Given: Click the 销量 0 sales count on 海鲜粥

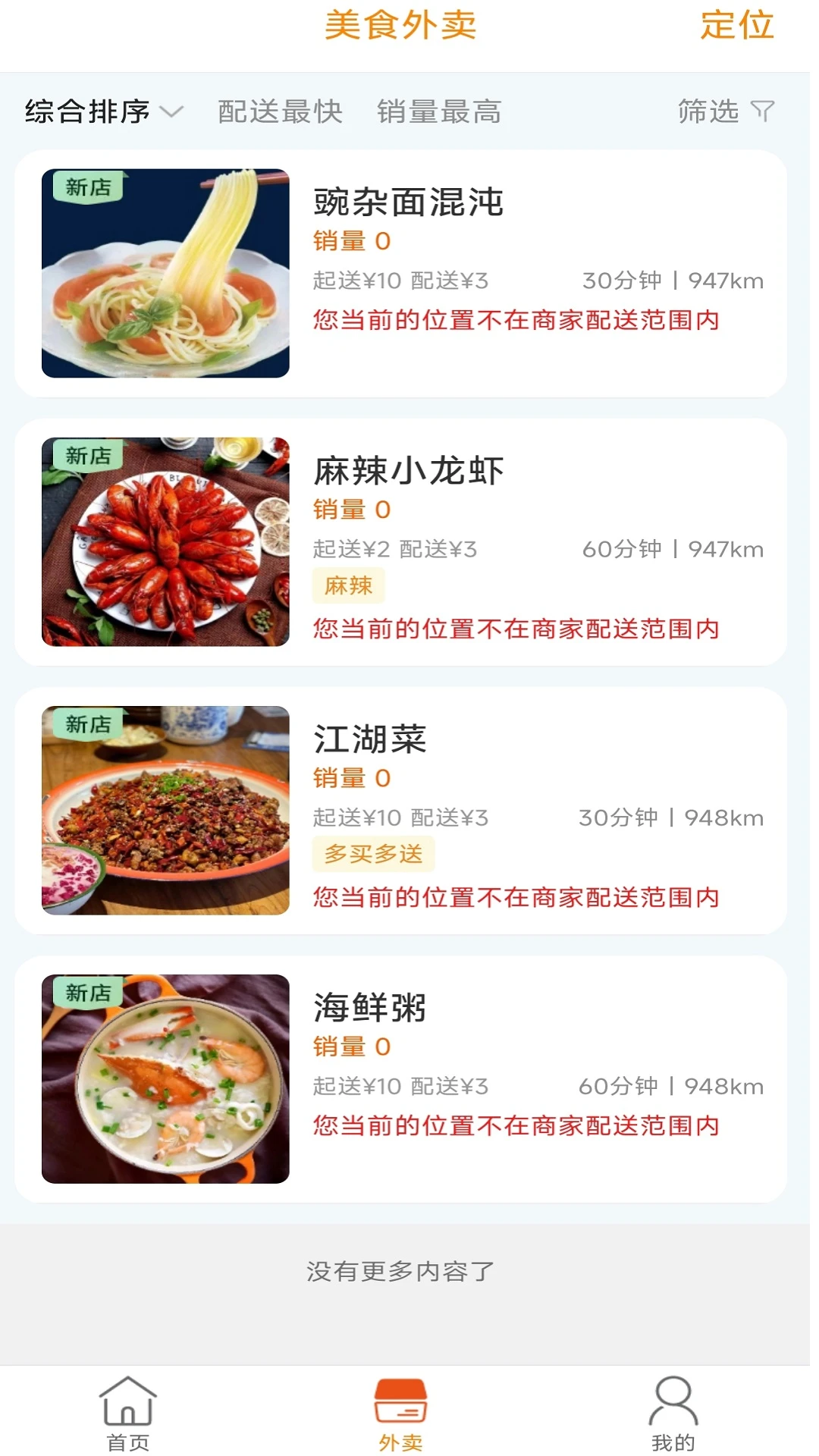Looking at the screenshot, I should tap(350, 1045).
